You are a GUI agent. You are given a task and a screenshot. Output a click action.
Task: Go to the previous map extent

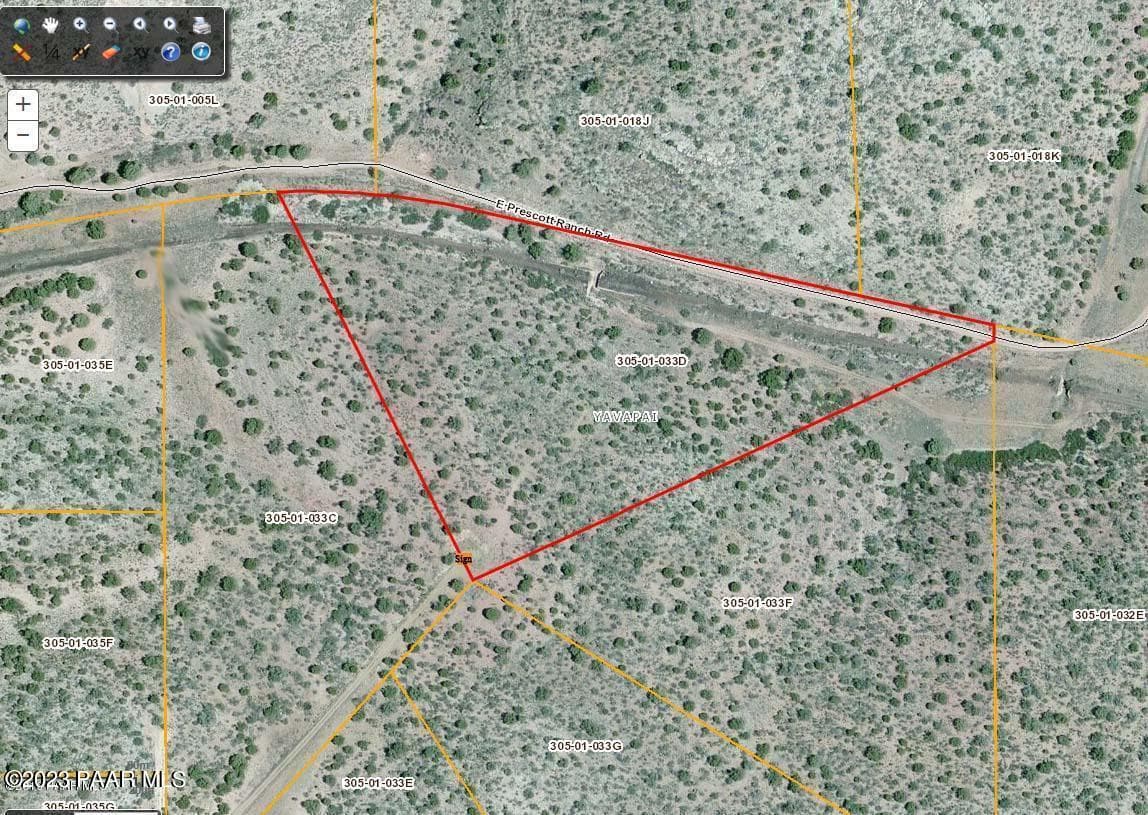(x=141, y=25)
